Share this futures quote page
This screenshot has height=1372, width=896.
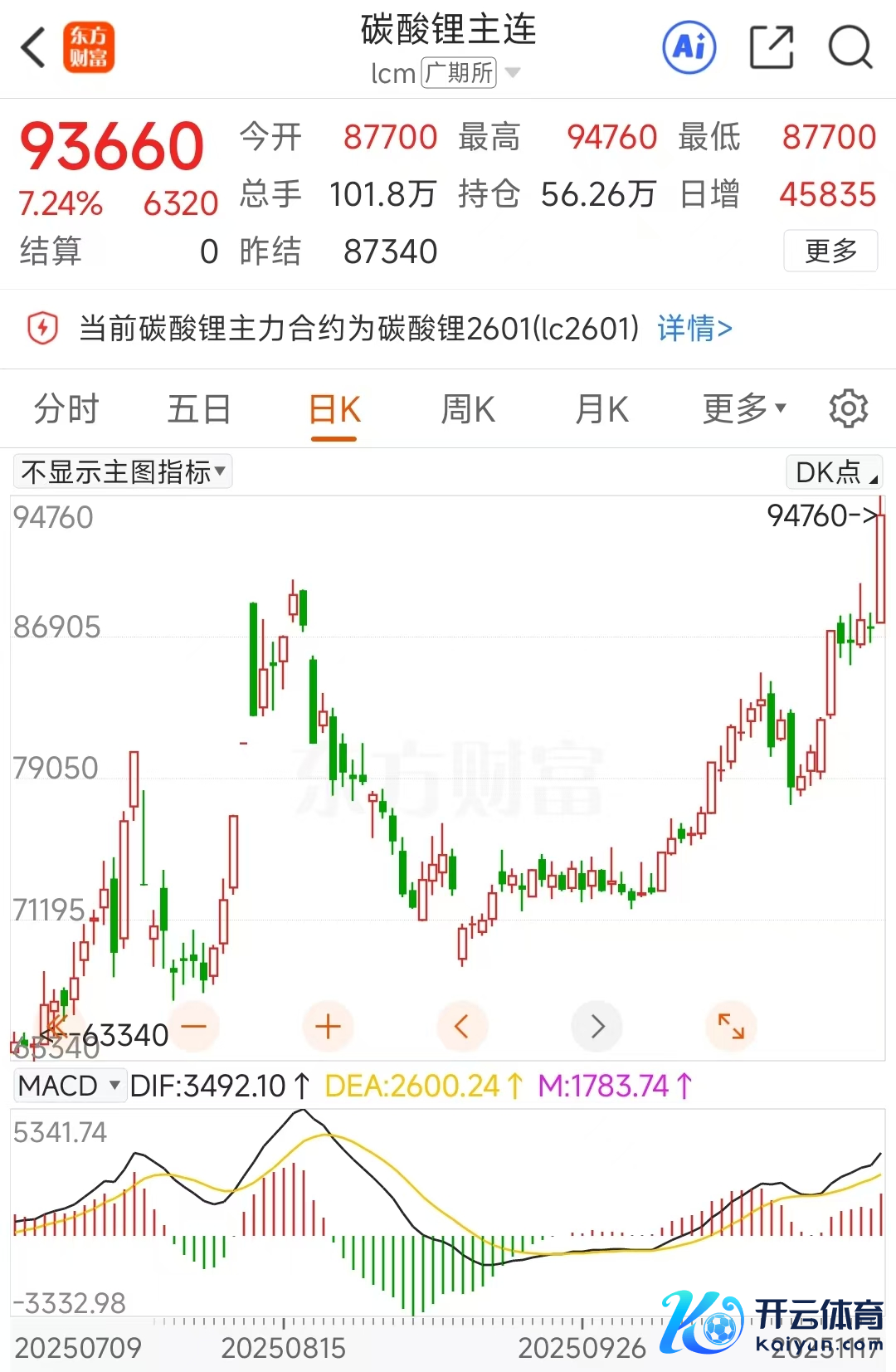(772, 47)
